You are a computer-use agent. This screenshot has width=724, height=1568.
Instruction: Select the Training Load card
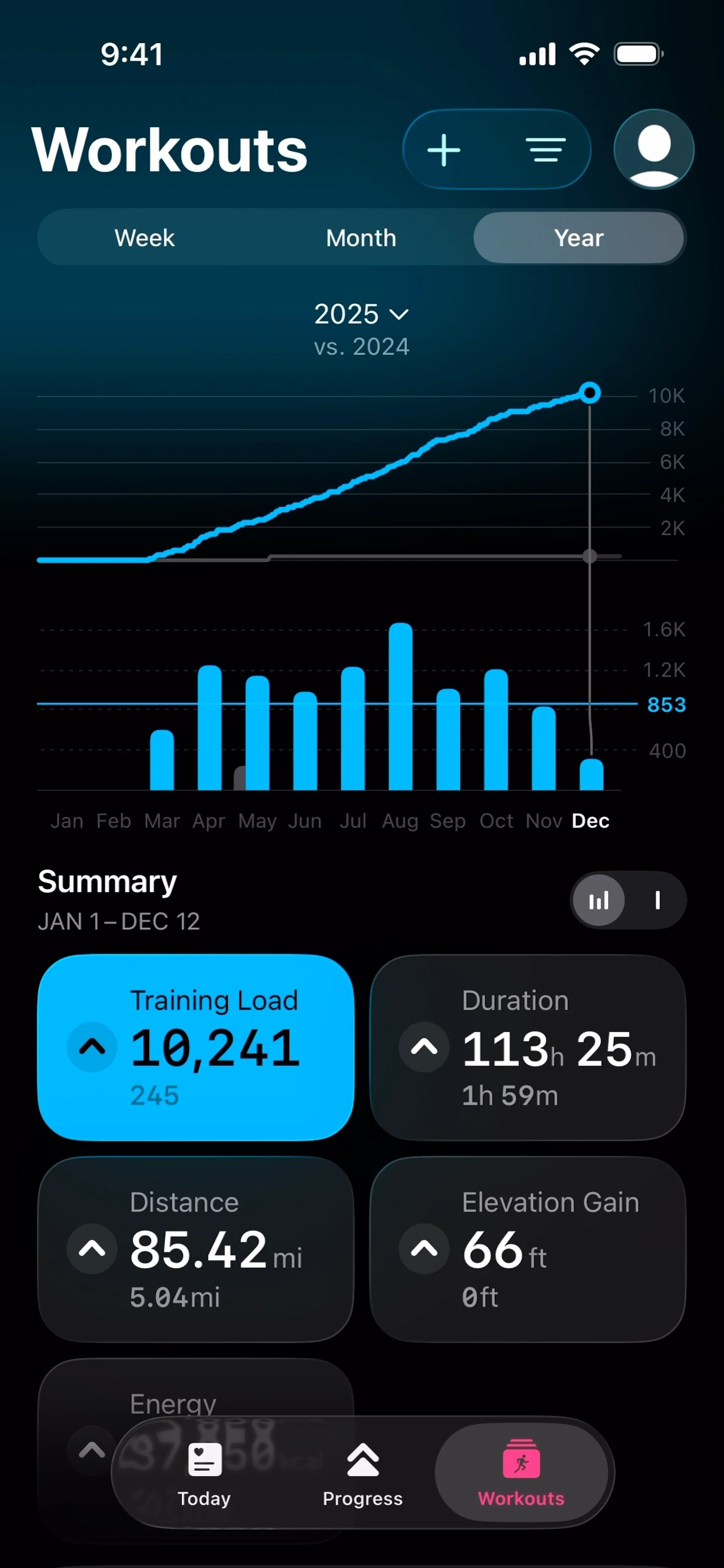[195, 1047]
